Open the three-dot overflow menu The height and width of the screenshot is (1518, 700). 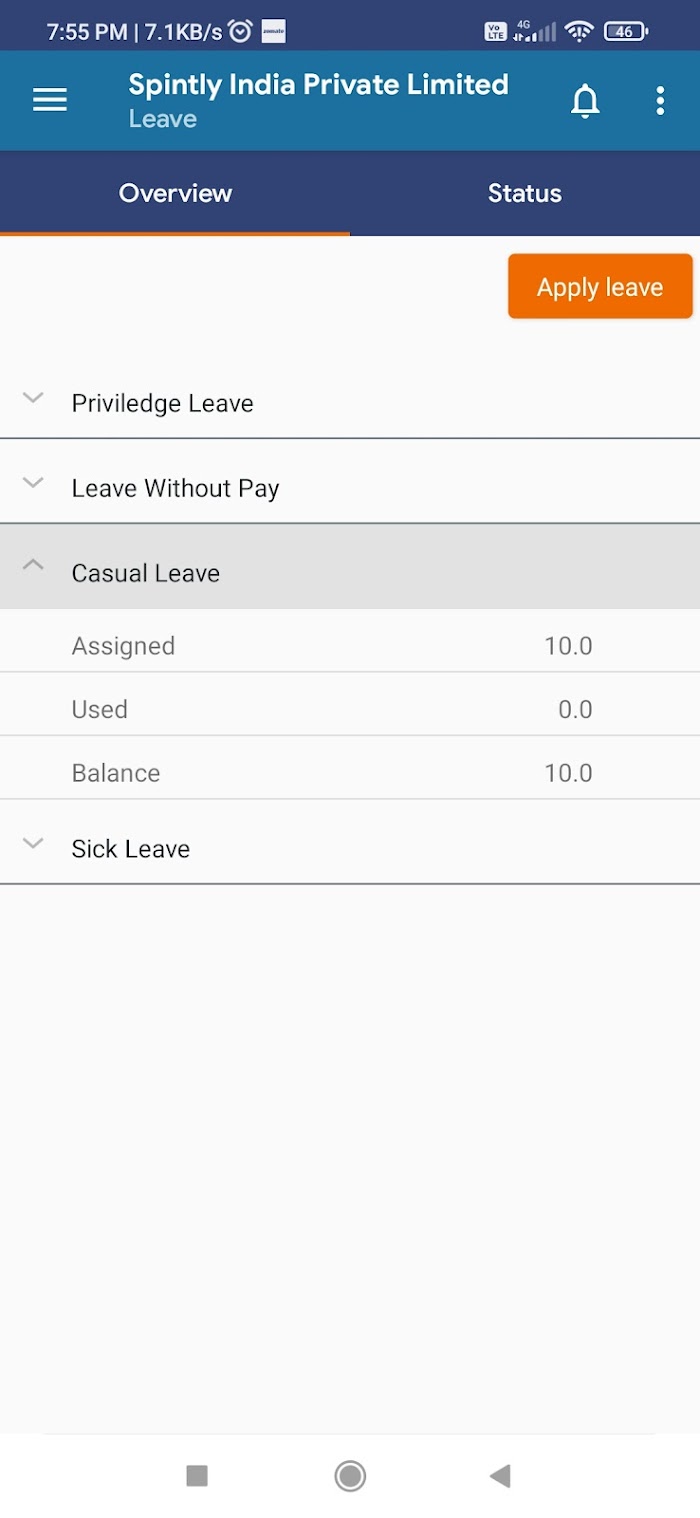point(660,101)
